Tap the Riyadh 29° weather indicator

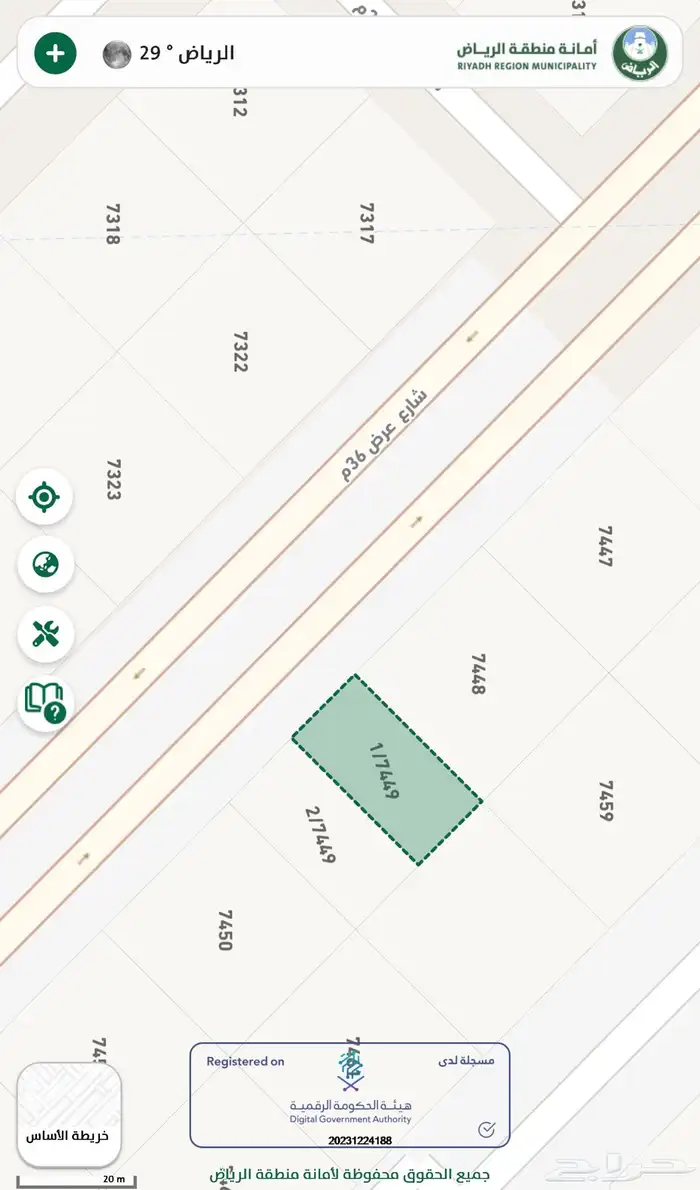pyautogui.click(x=168, y=53)
